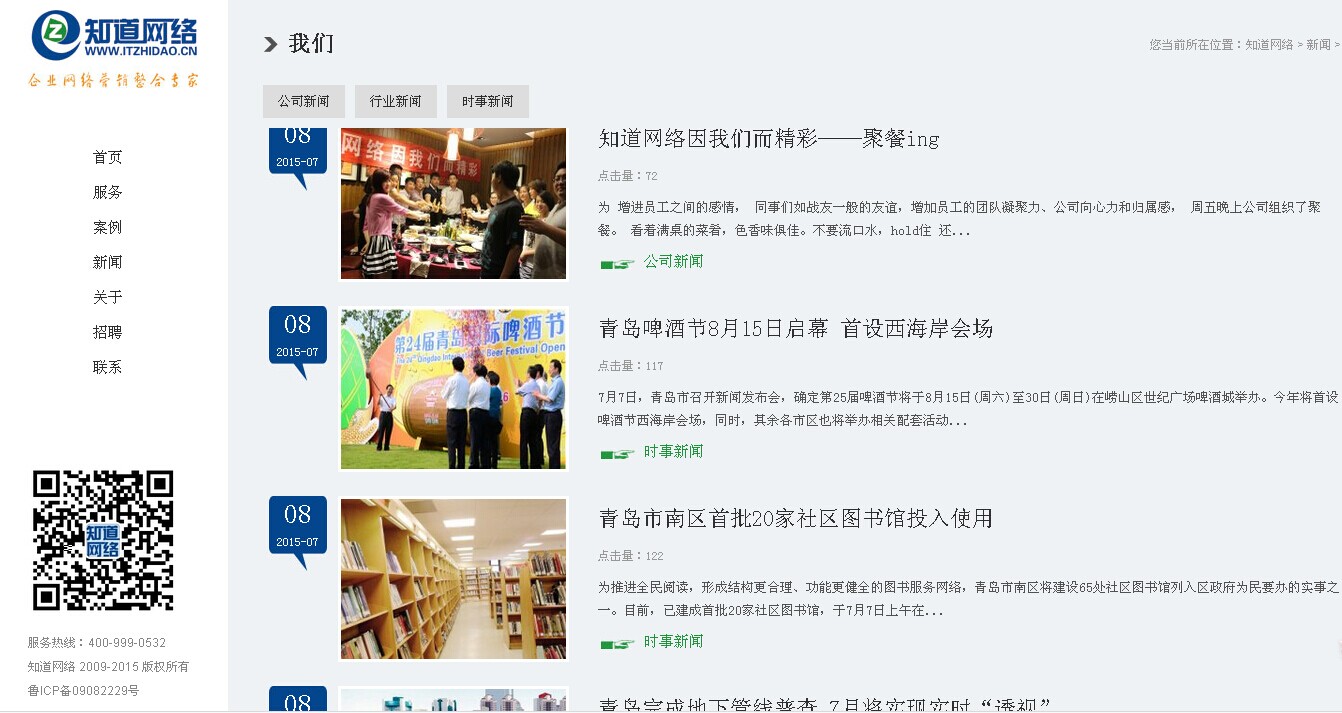This screenshot has height=713, width=1342.
Task: Read 青岛啤酒节8月15日启幕 article
Action: pyautogui.click(x=795, y=329)
